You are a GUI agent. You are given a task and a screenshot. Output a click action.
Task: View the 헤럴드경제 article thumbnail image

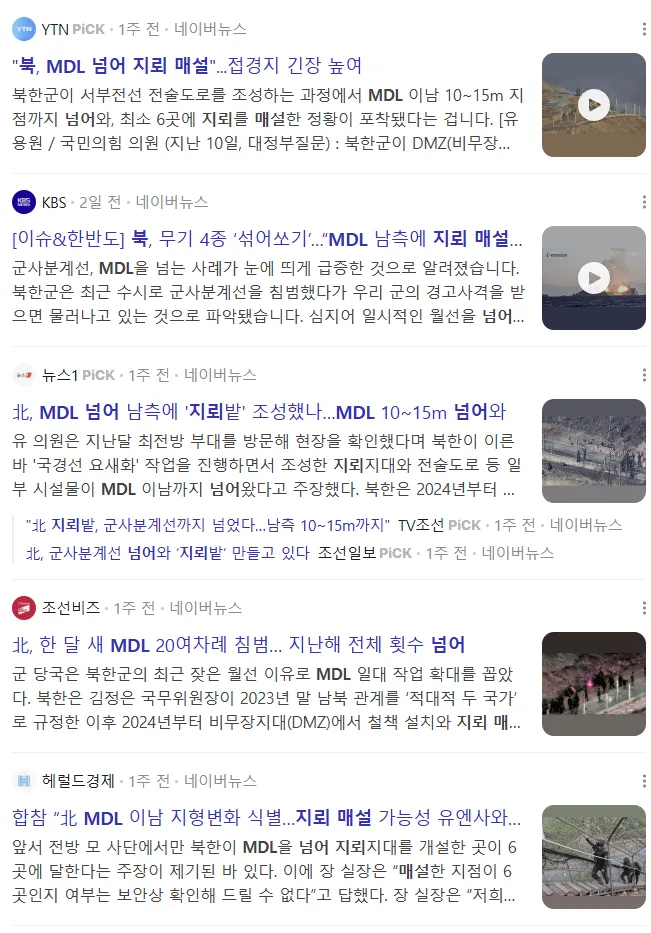pos(593,857)
